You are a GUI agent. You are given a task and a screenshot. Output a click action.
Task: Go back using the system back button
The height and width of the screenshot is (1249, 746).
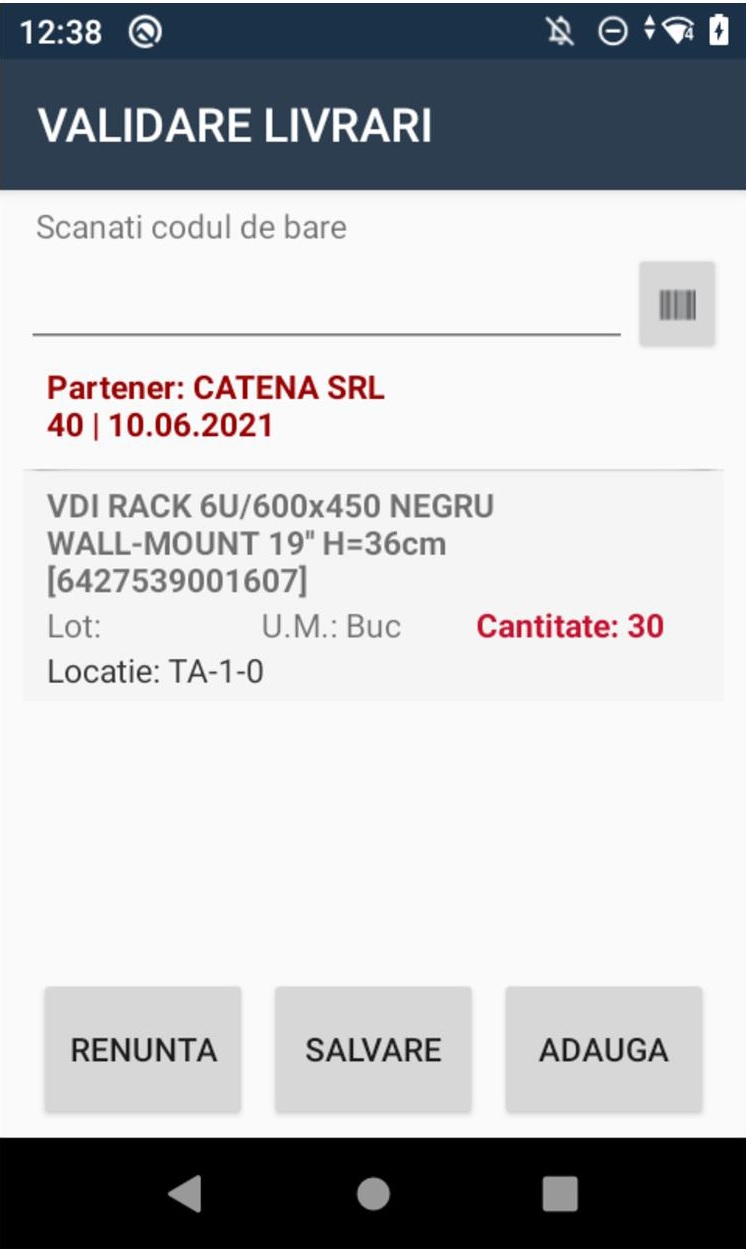point(185,1193)
